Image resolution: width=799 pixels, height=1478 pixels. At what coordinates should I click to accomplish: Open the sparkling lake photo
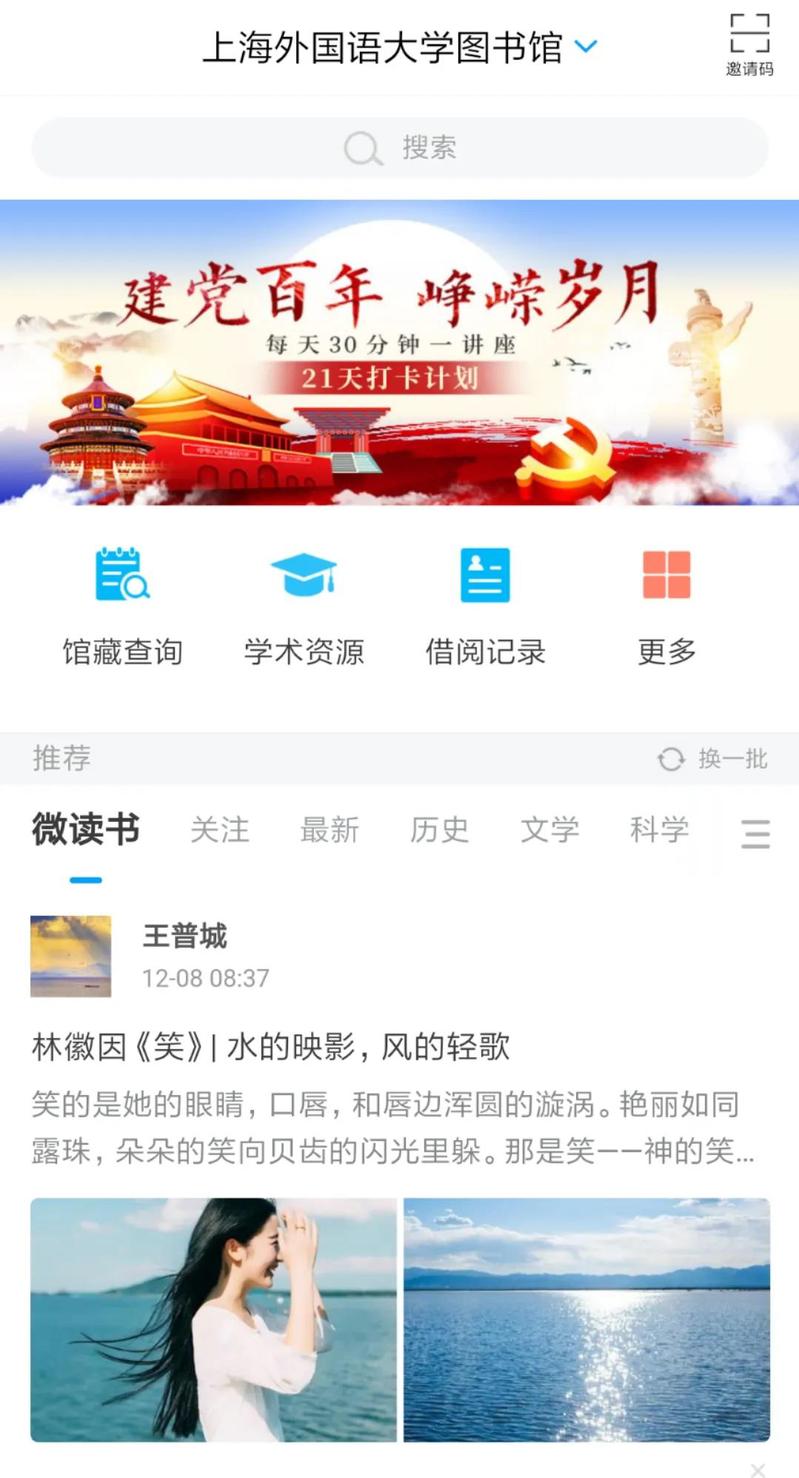587,1319
